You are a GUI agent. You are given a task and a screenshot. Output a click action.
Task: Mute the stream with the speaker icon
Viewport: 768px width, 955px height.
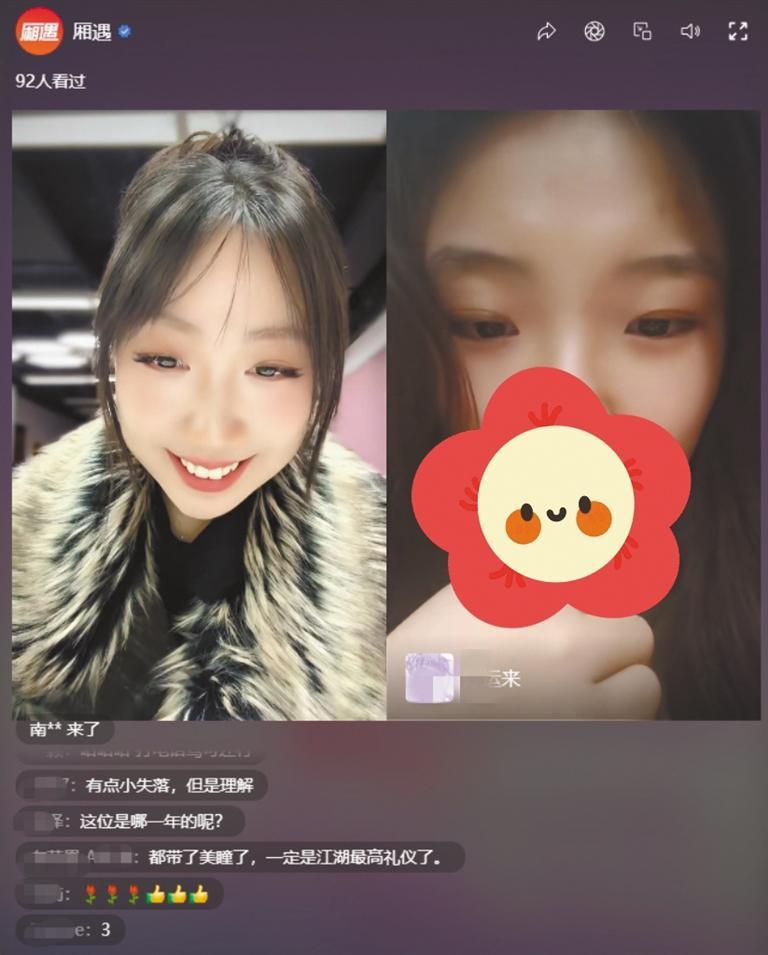690,31
